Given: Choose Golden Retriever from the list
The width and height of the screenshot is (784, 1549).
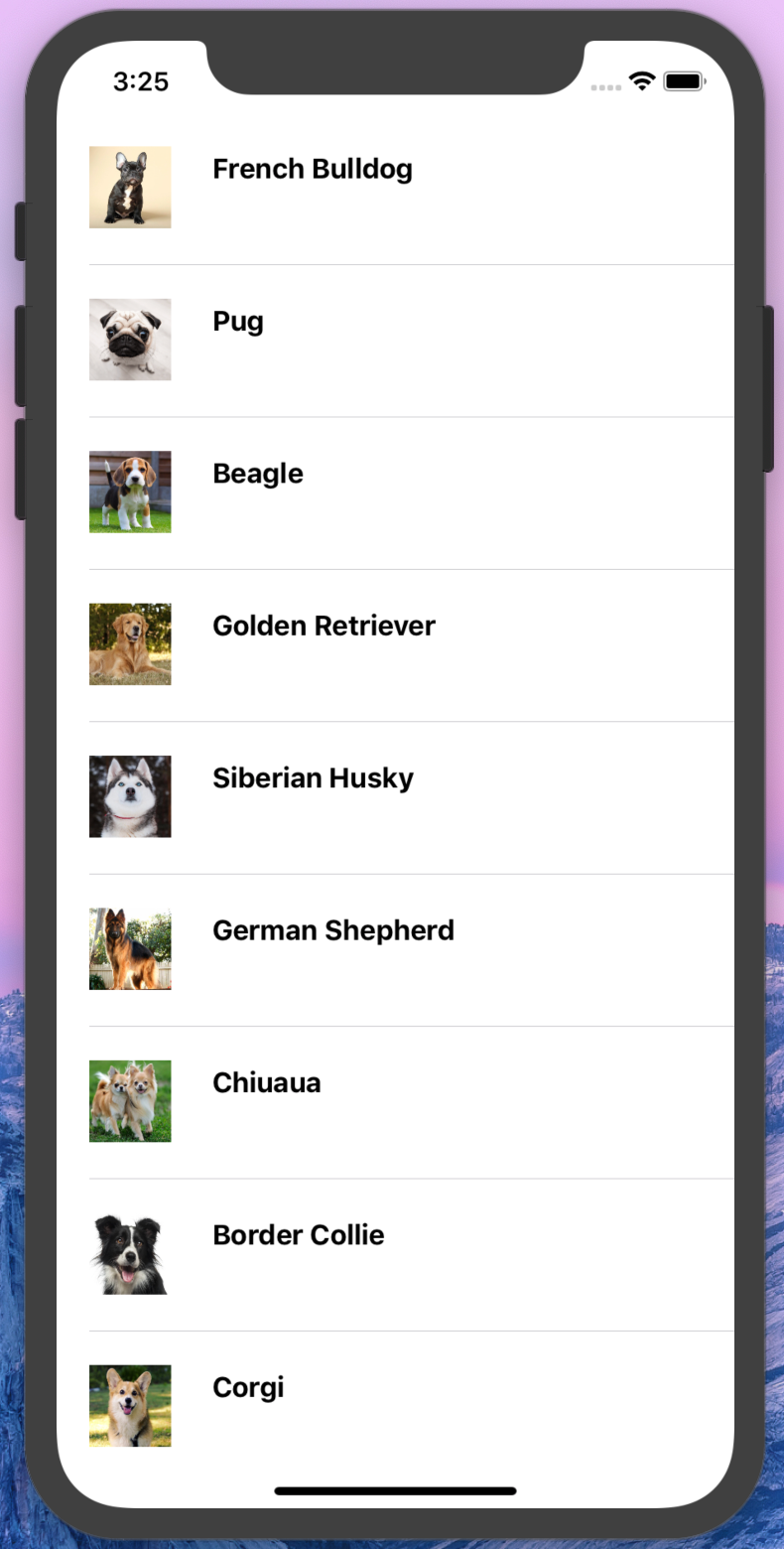Looking at the screenshot, I should pos(324,627).
